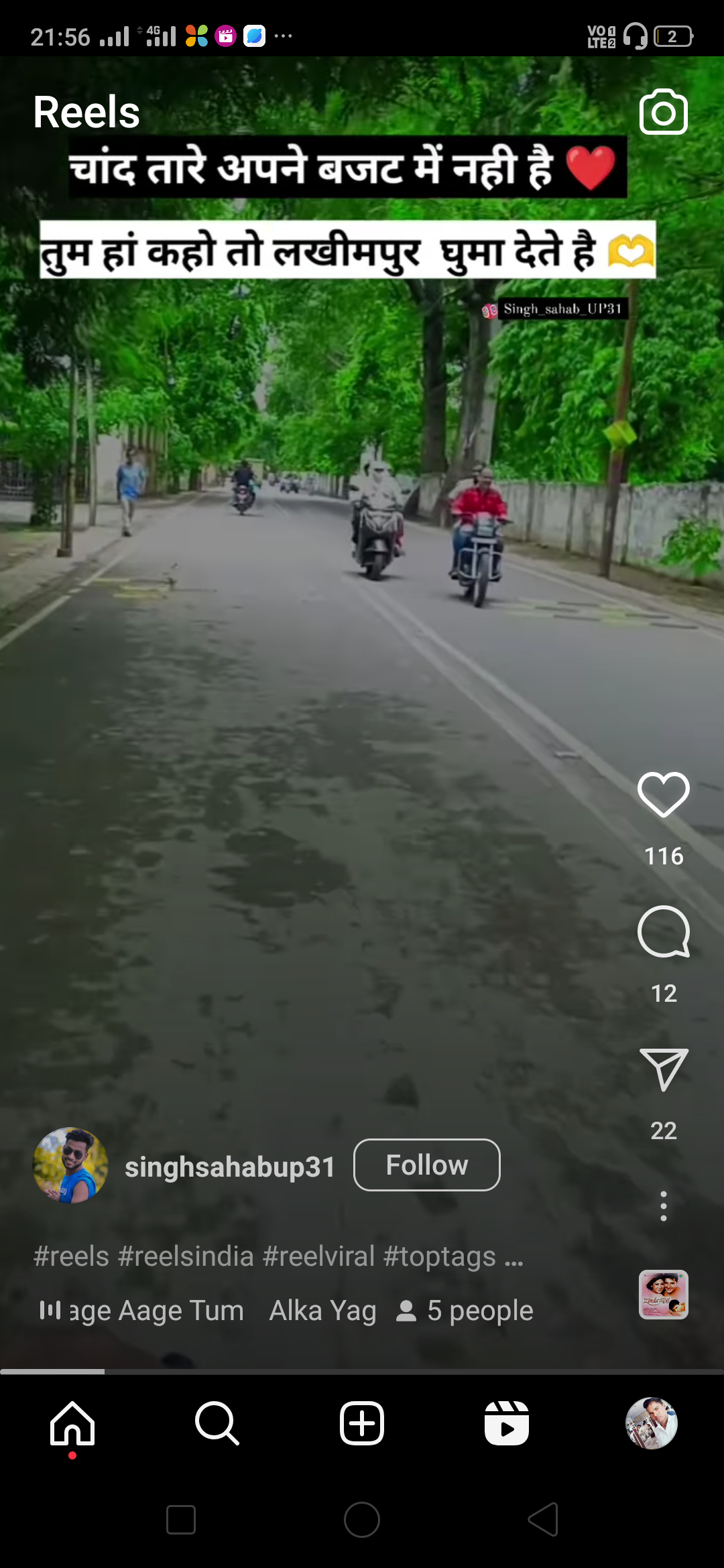Share this reel via the paper plane icon
Image resolution: width=724 pixels, height=1568 pixels.
[x=663, y=1069]
